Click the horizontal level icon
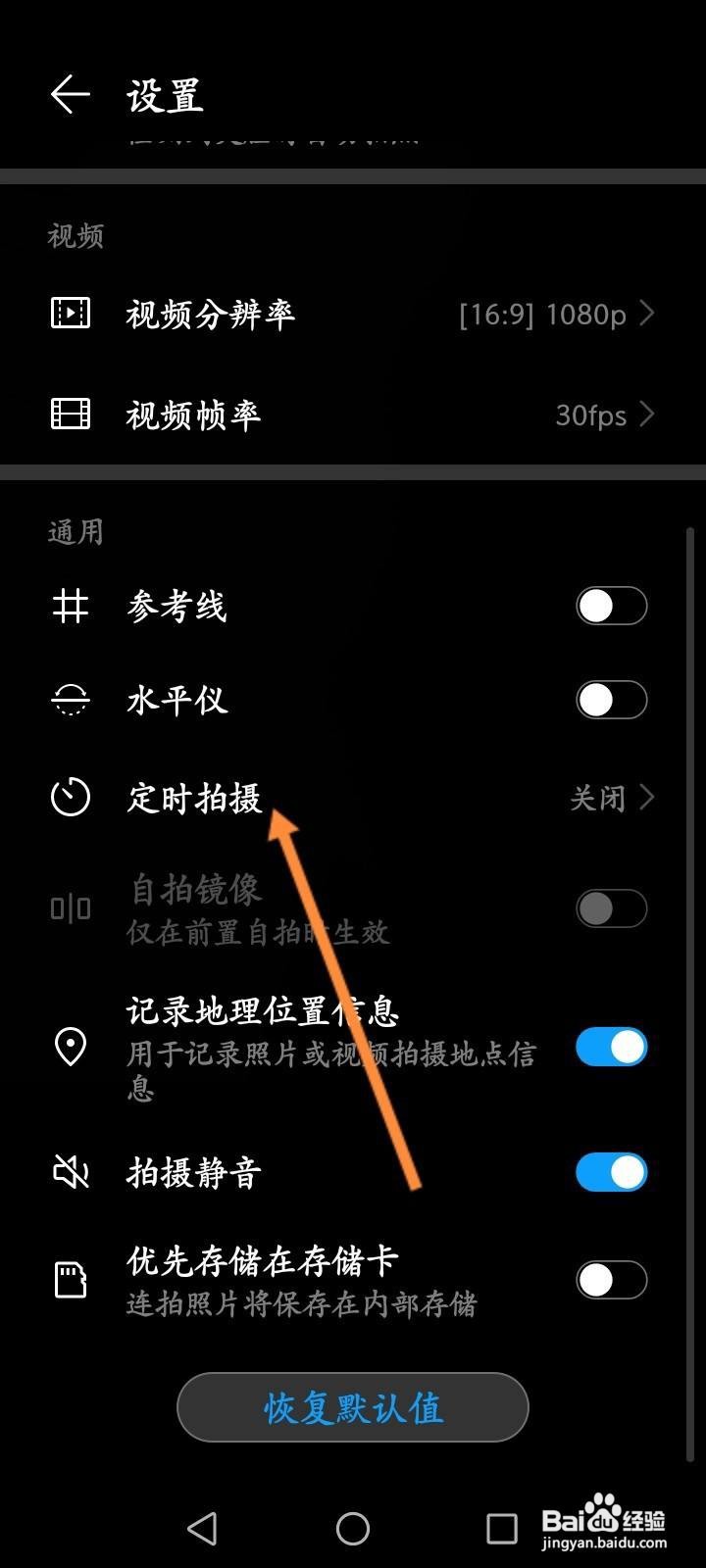 pyautogui.click(x=69, y=701)
